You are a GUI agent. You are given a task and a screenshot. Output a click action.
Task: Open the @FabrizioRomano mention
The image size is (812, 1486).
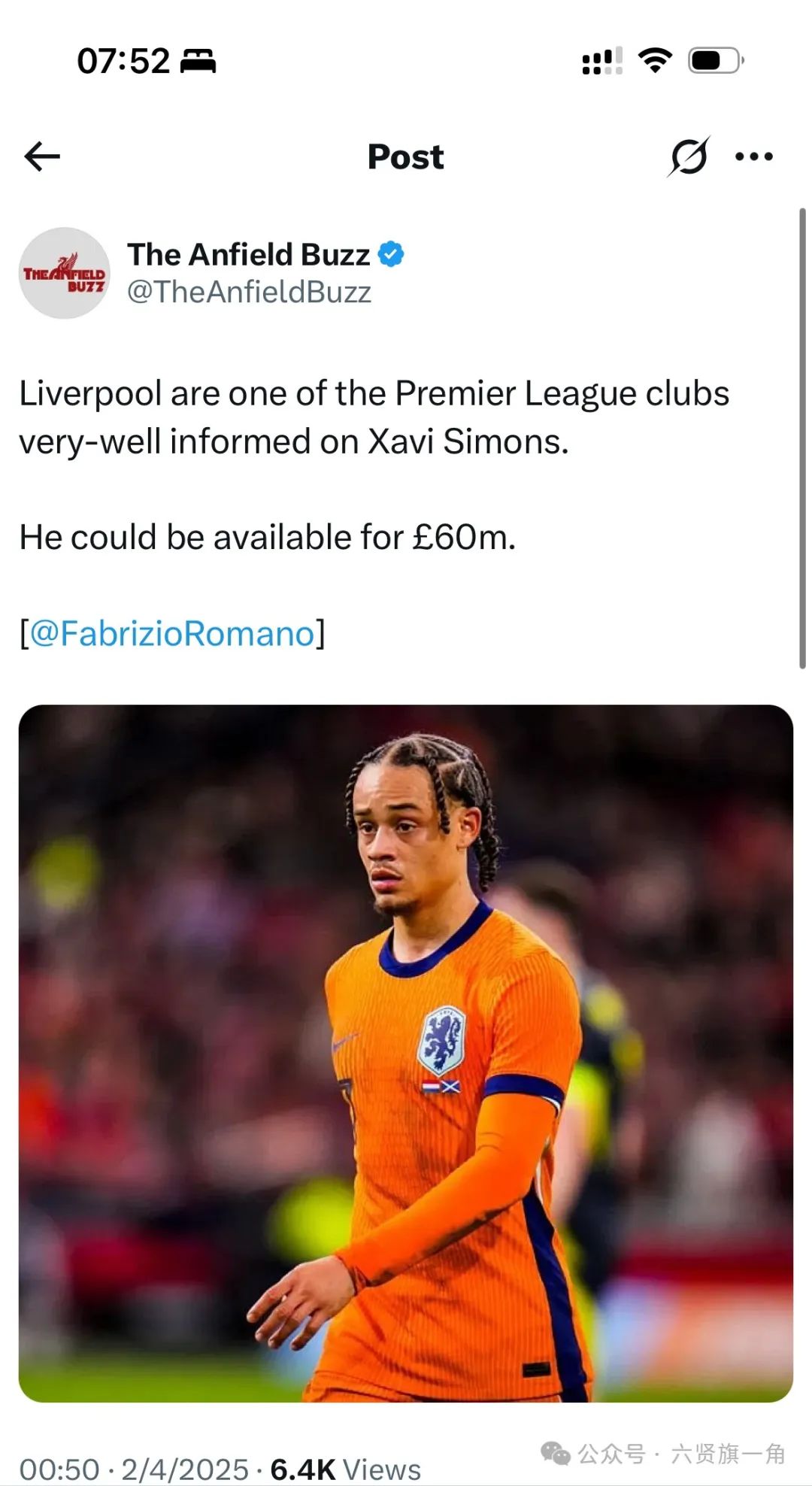point(172,633)
